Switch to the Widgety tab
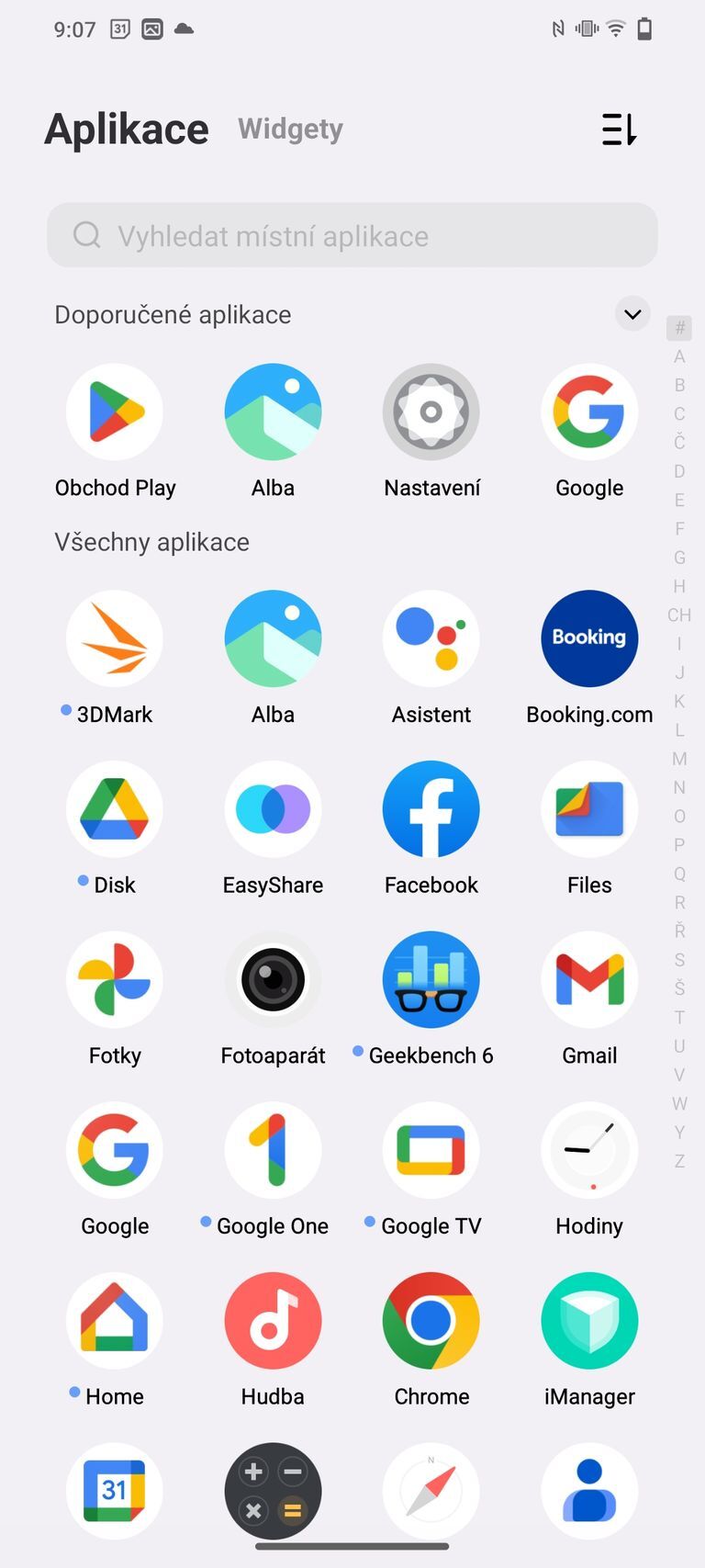Image resolution: width=705 pixels, height=1568 pixels. point(290,129)
